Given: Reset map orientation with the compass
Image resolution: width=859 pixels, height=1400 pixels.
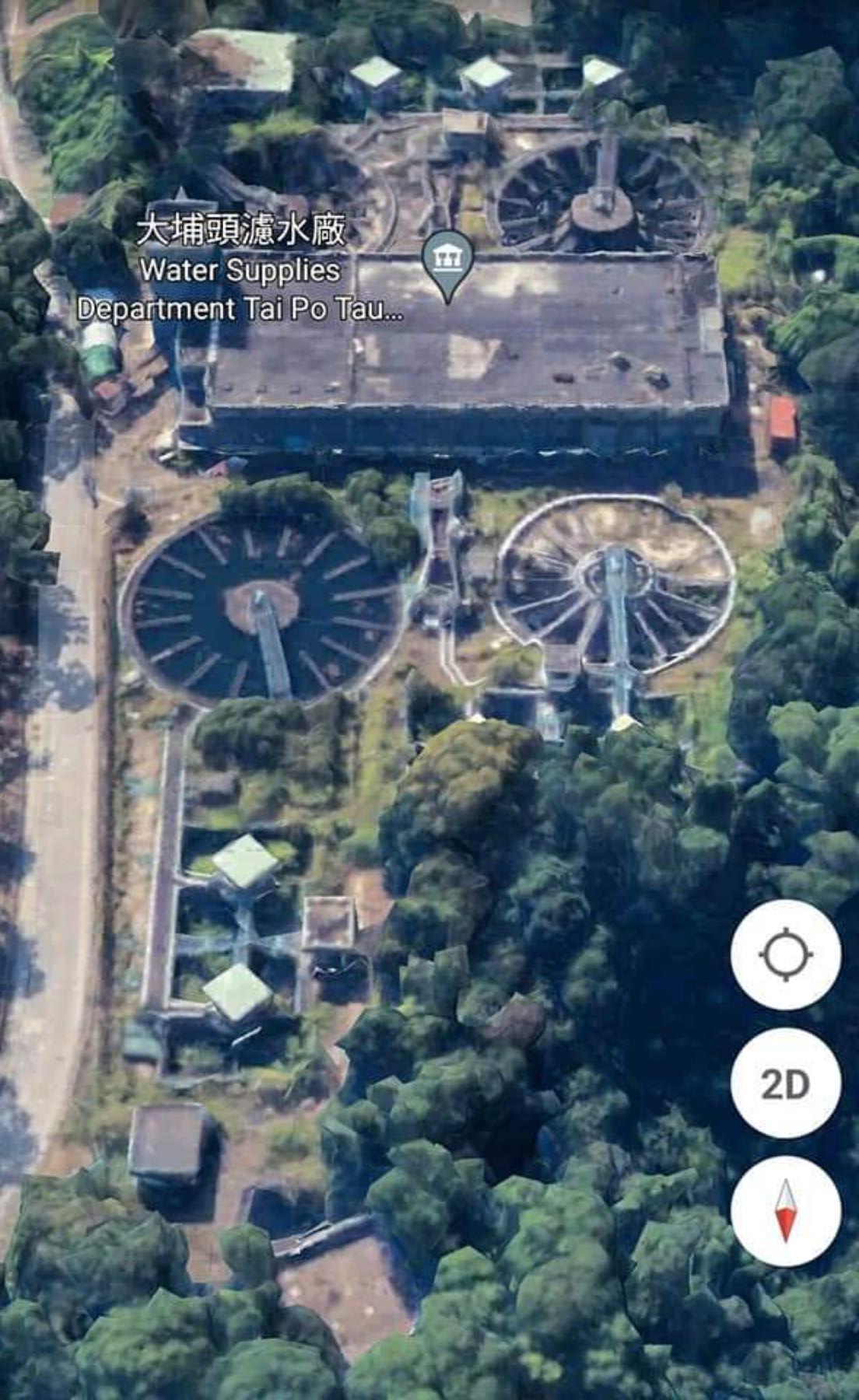Looking at the screenshot, I should click(x=786, y=1211).
